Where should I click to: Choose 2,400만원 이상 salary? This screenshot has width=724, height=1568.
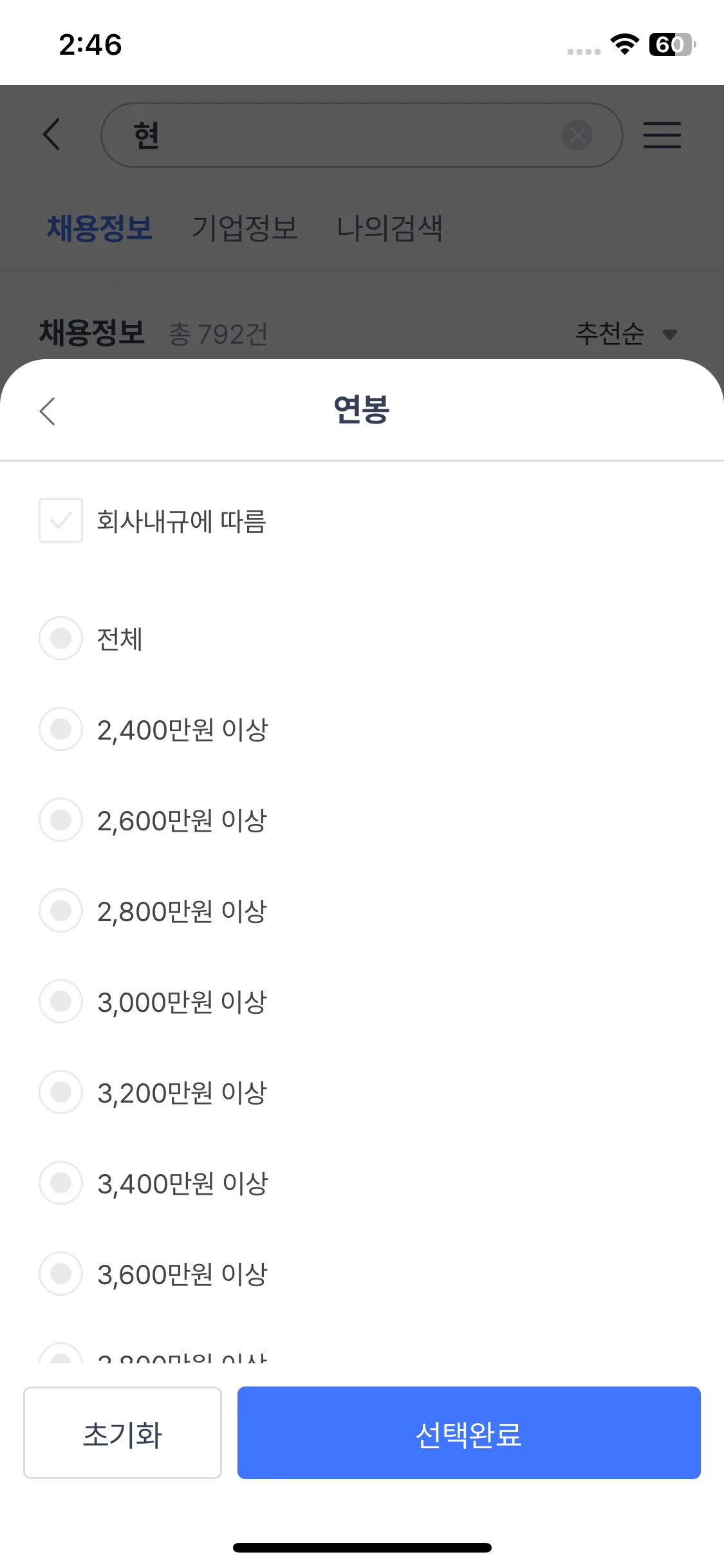60,729
